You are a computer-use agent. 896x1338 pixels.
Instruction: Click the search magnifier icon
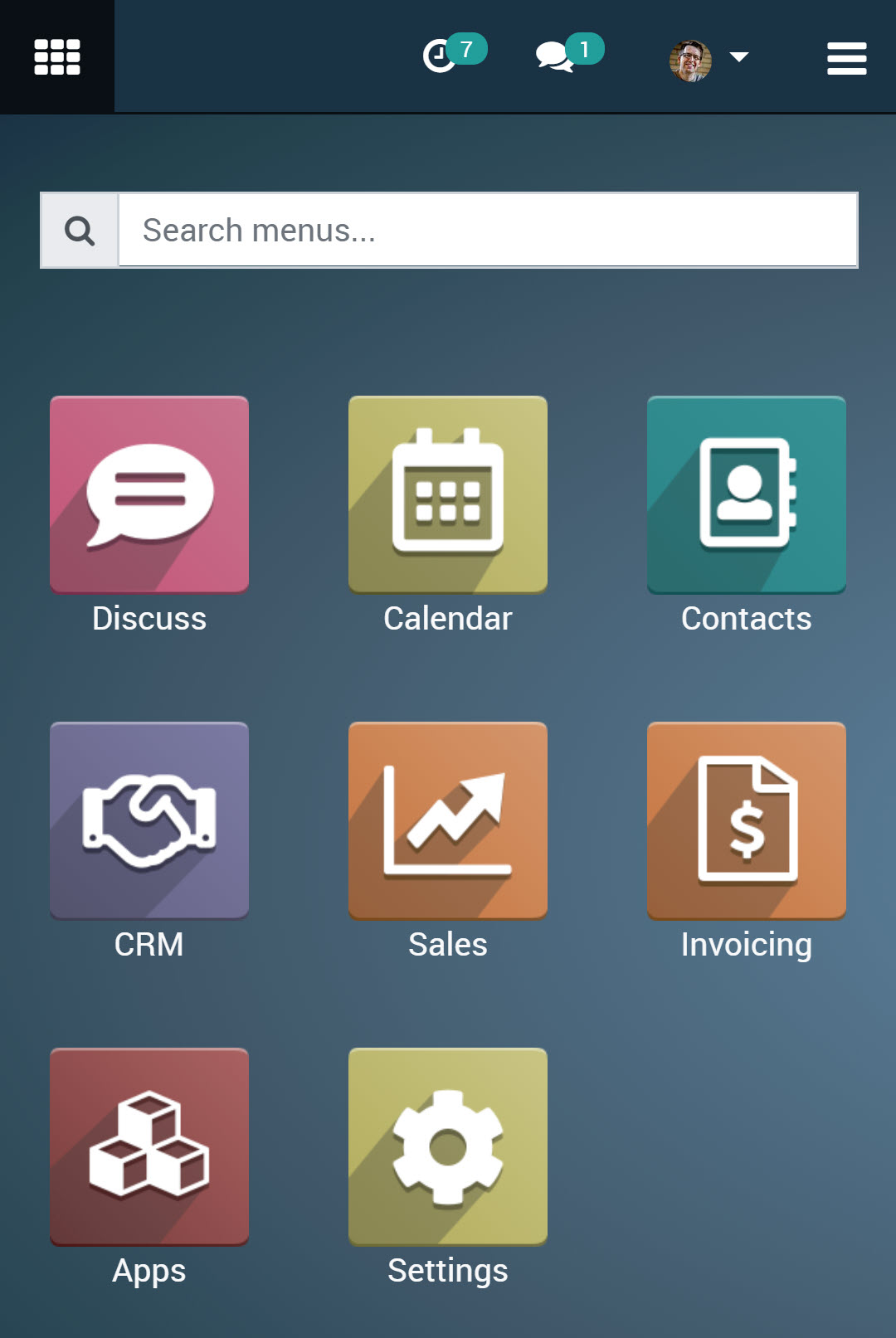tap(79, 230)
